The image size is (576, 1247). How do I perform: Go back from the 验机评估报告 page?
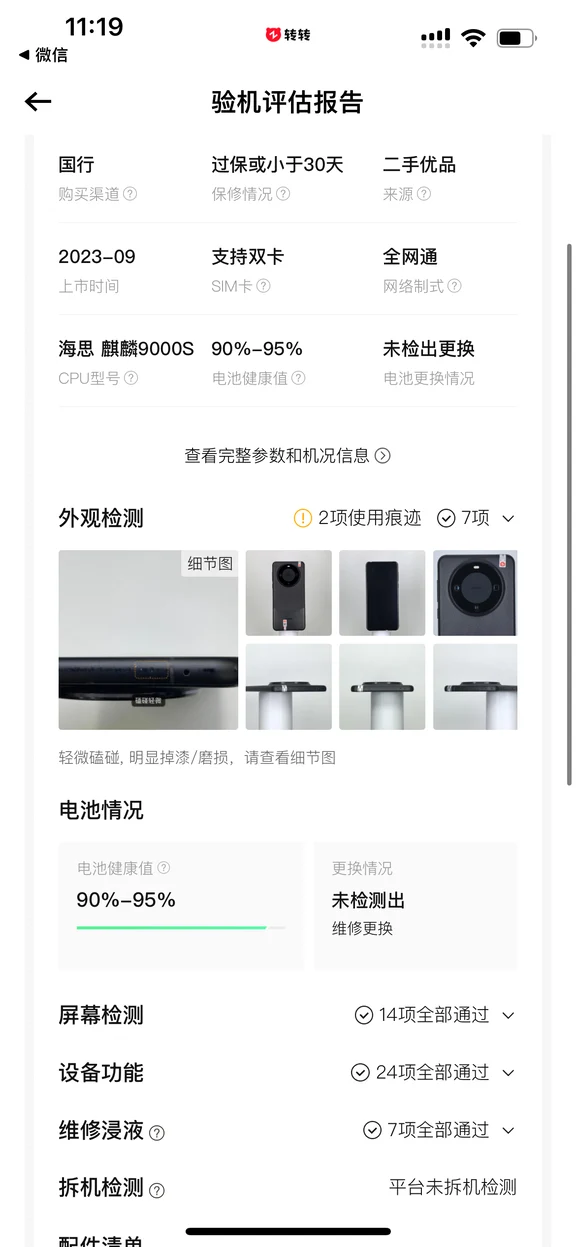(38, 101)
